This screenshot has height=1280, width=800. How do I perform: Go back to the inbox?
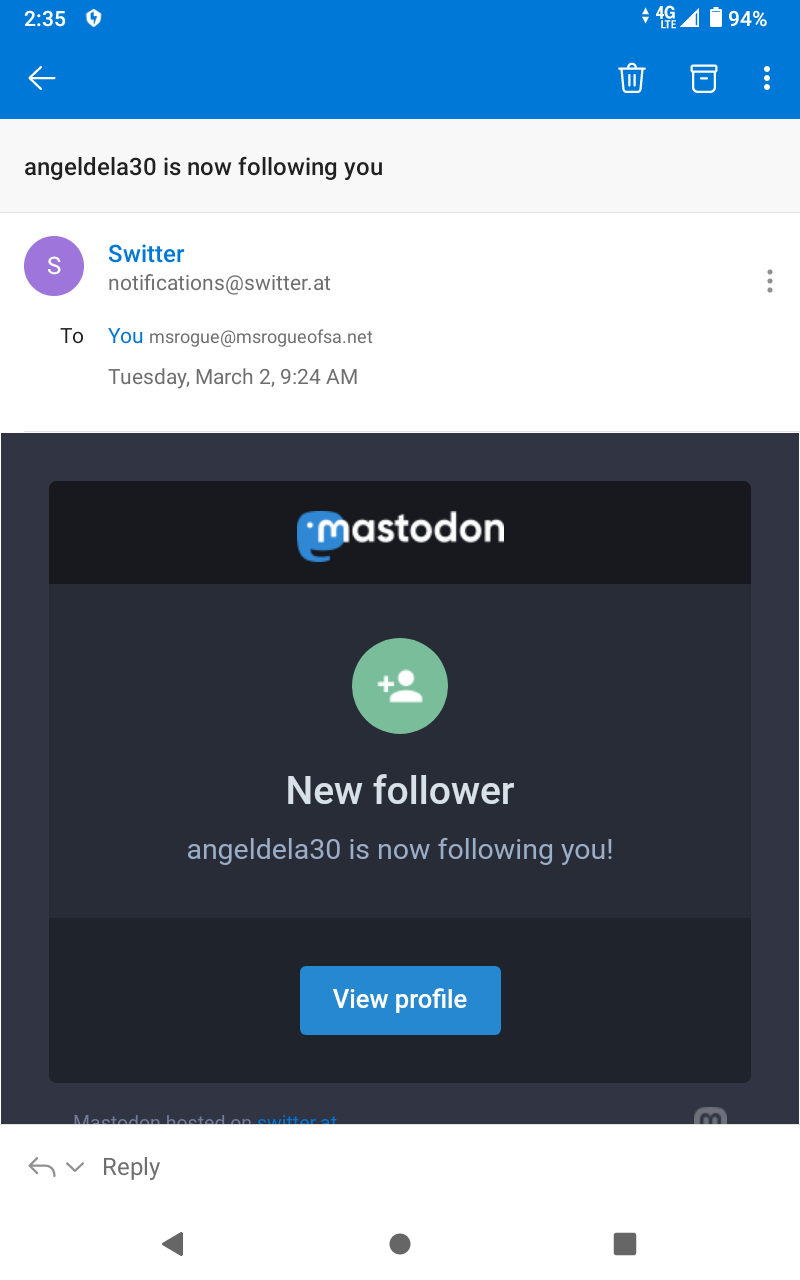click(42, 78)
